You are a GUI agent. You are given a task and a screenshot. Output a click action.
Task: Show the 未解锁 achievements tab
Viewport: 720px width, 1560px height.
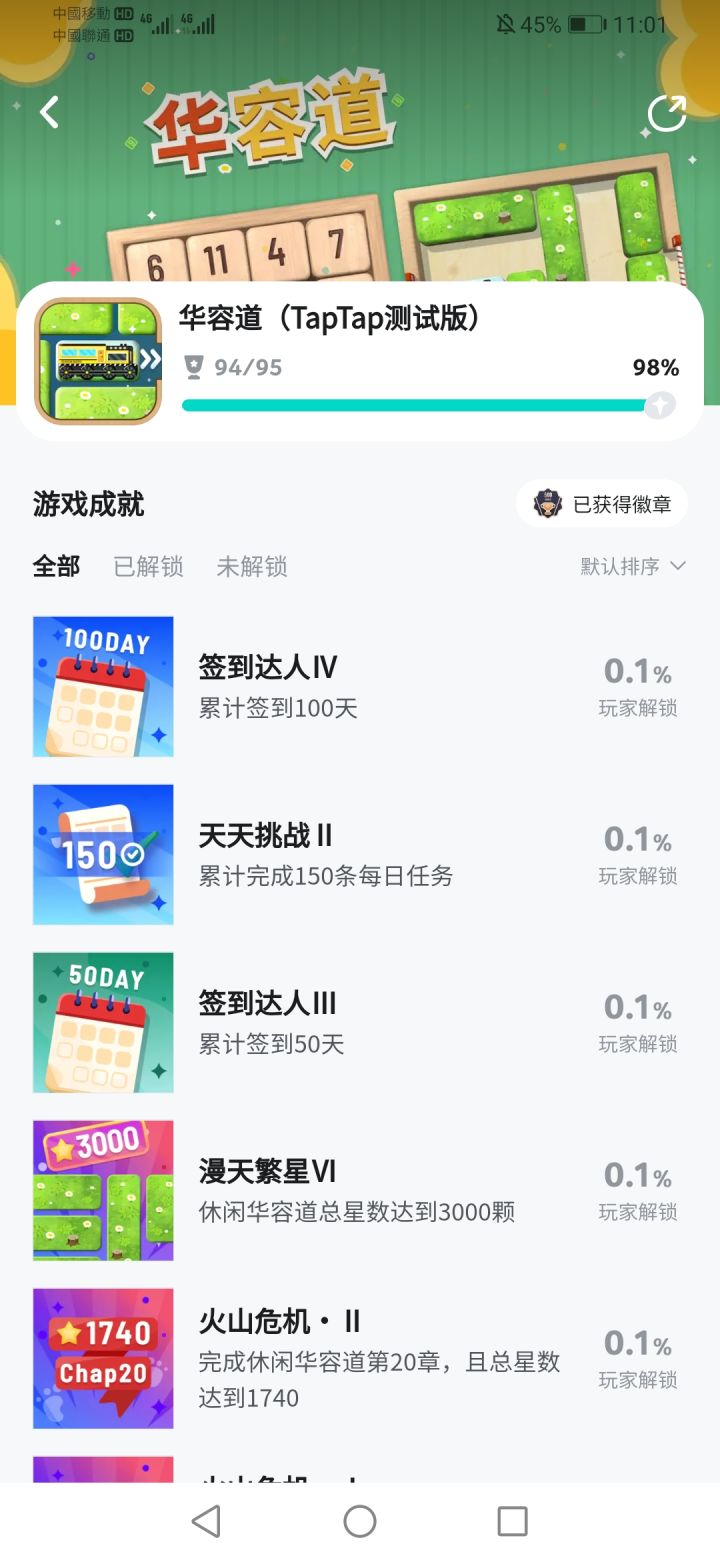pos(252,567)
